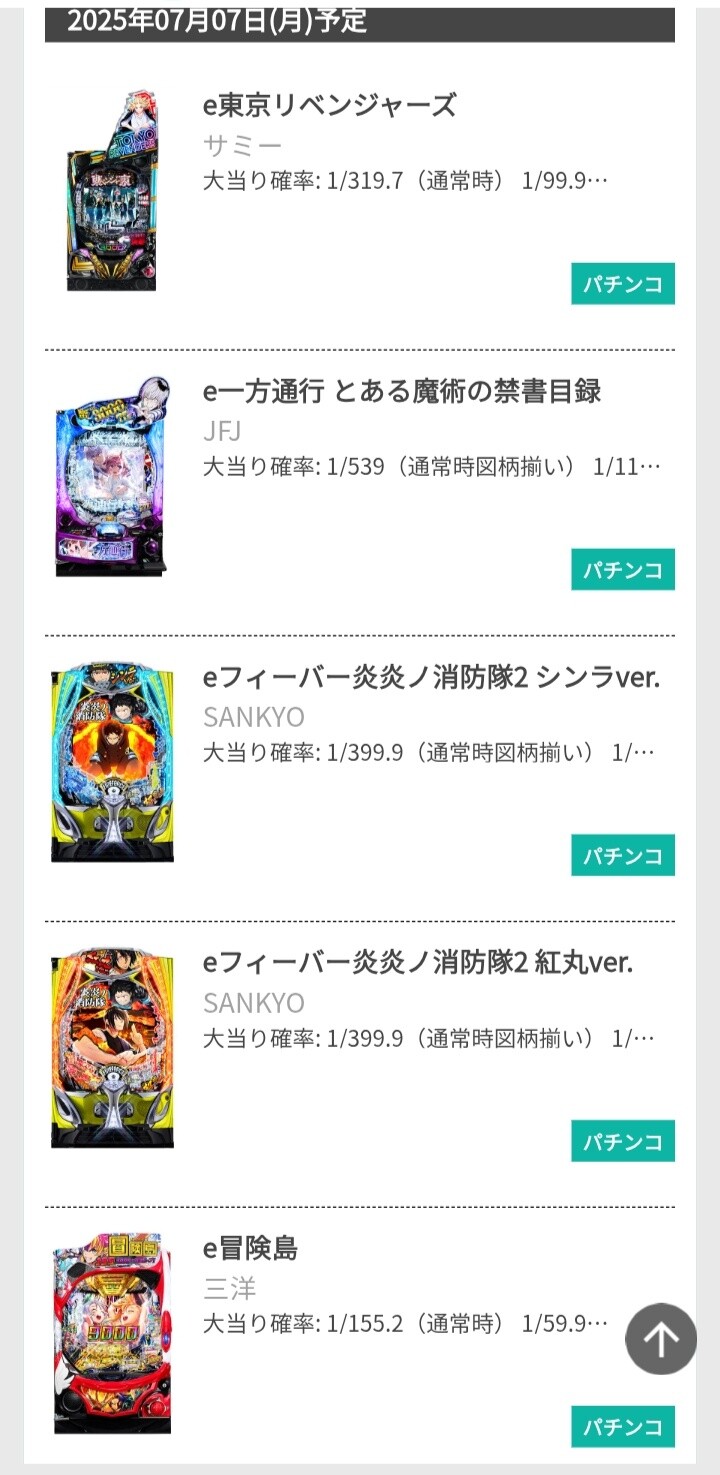View eフィーバー炎炎ノ消防隊2 紅丸ver. details
Image resolution: width=720 pixels, height=1475 pixels.
click(417, 963)
